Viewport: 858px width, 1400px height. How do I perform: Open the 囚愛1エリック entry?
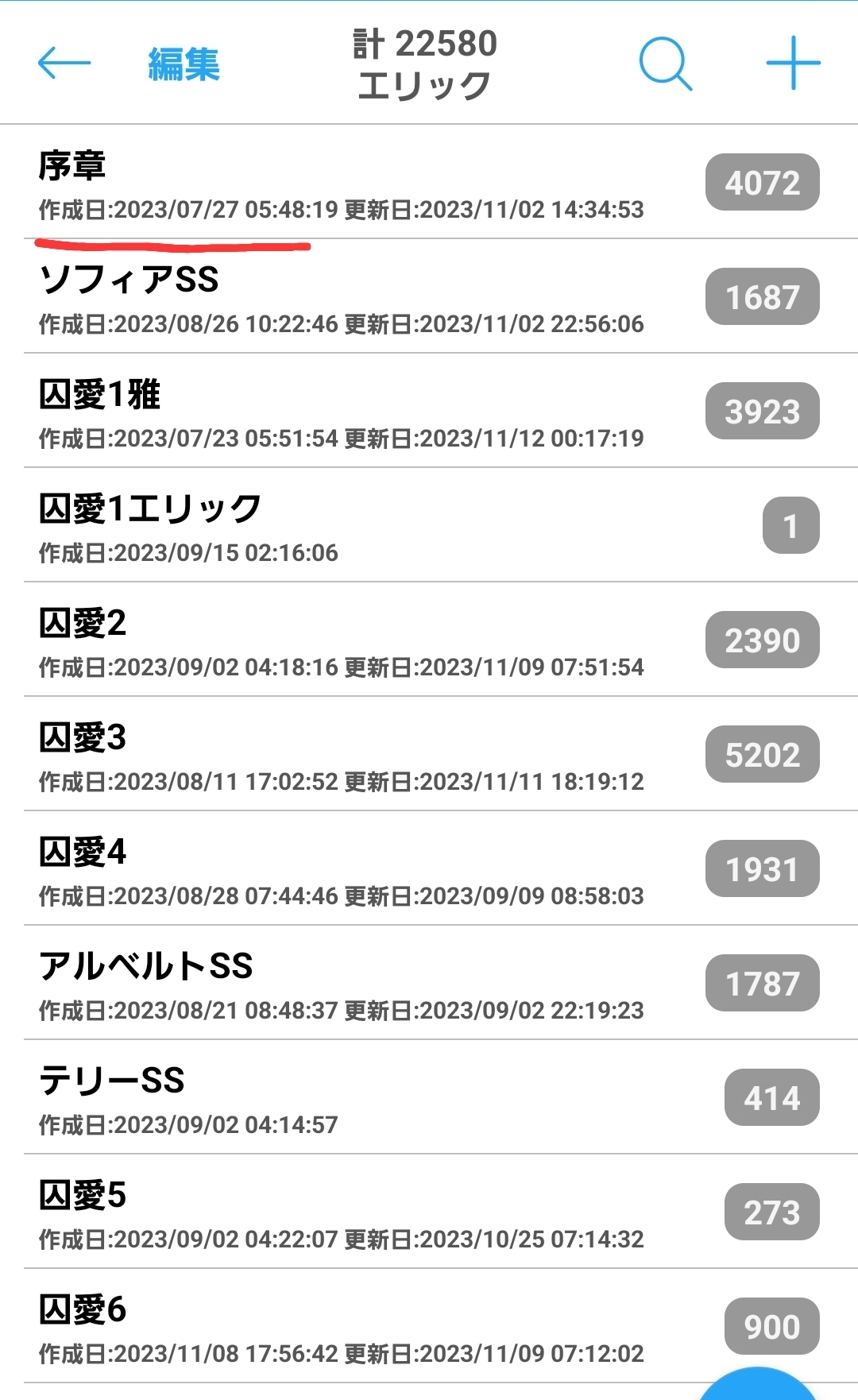[x=342, y=526]
